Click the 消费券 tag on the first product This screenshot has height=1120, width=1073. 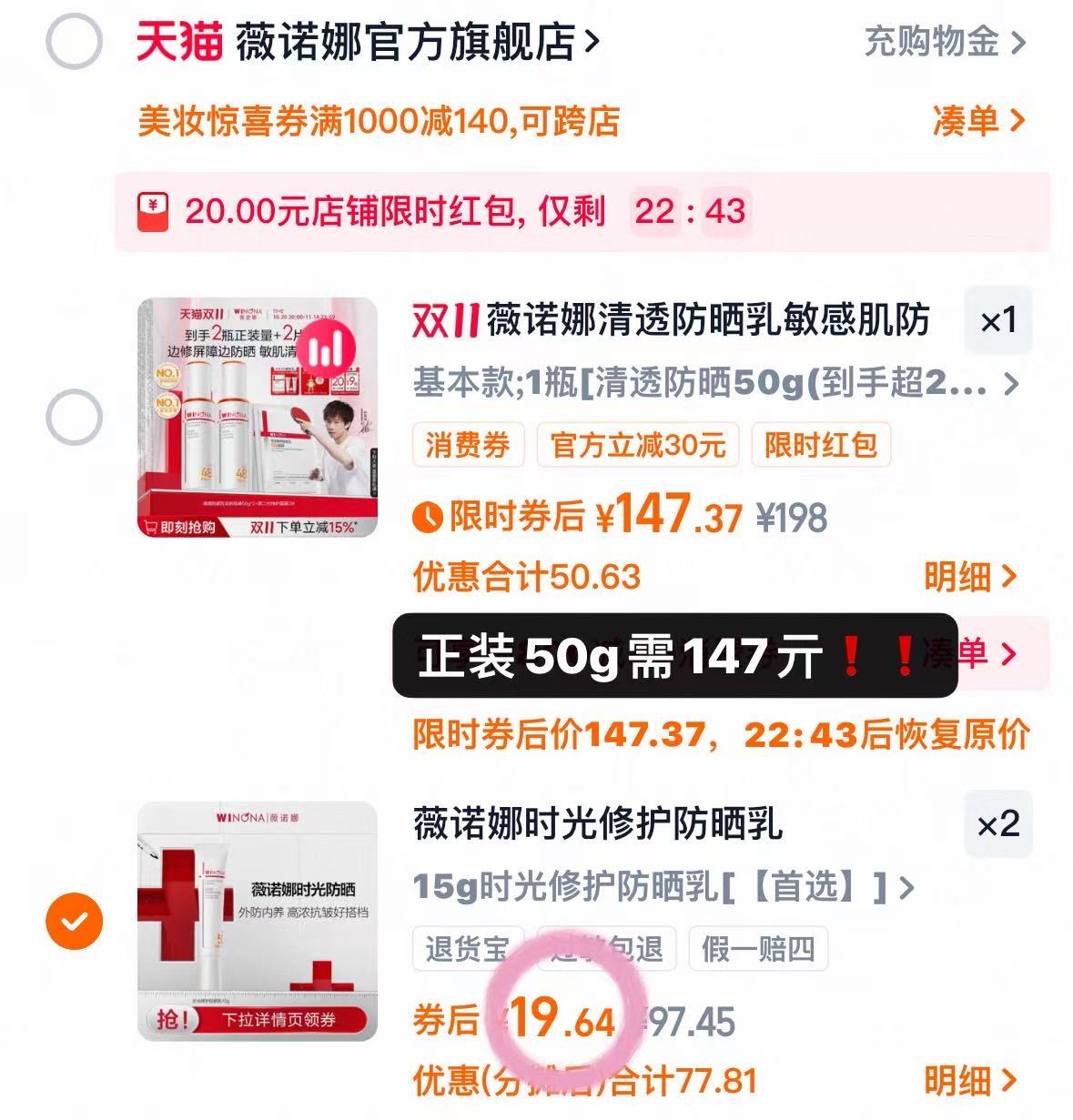click(468, 445)
